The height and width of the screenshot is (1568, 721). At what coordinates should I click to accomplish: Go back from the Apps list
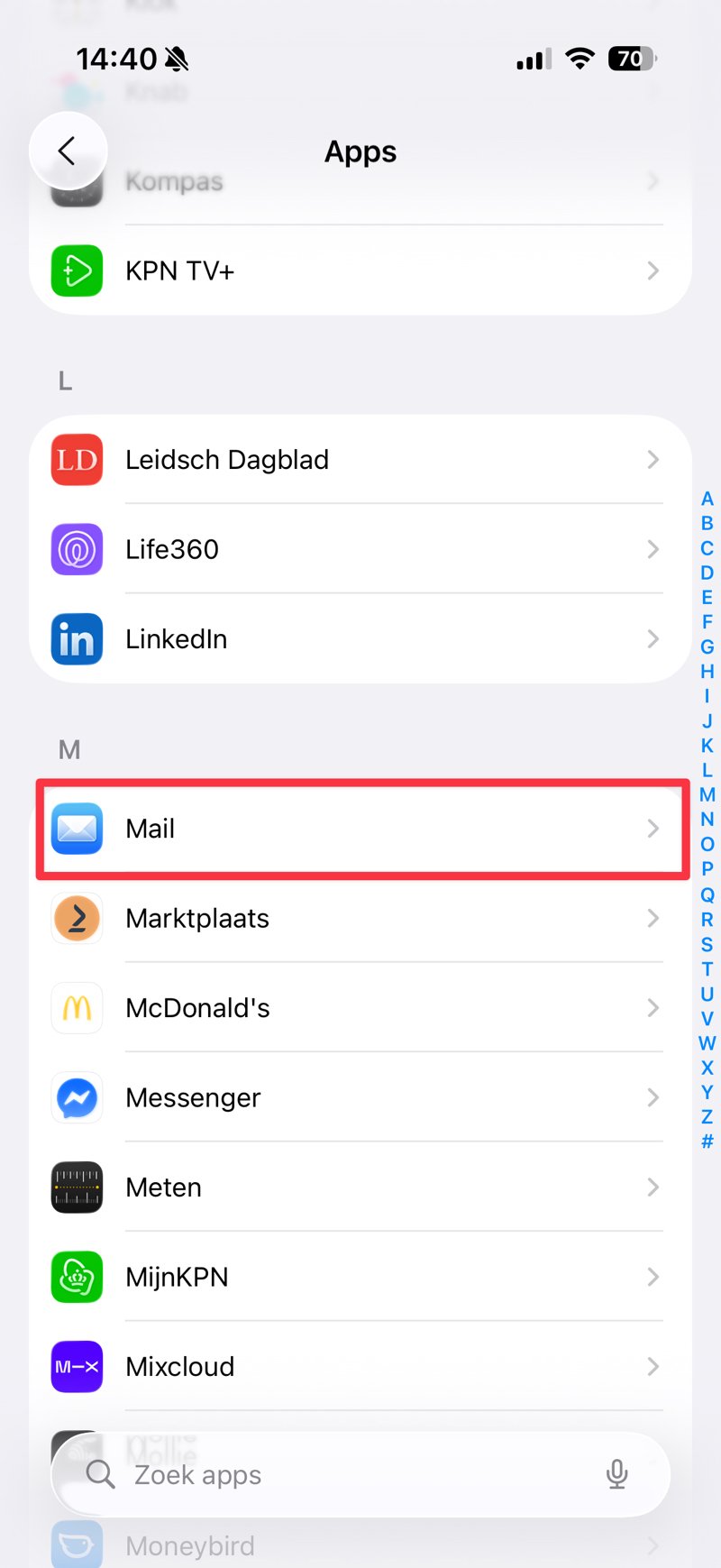[68, 151]
